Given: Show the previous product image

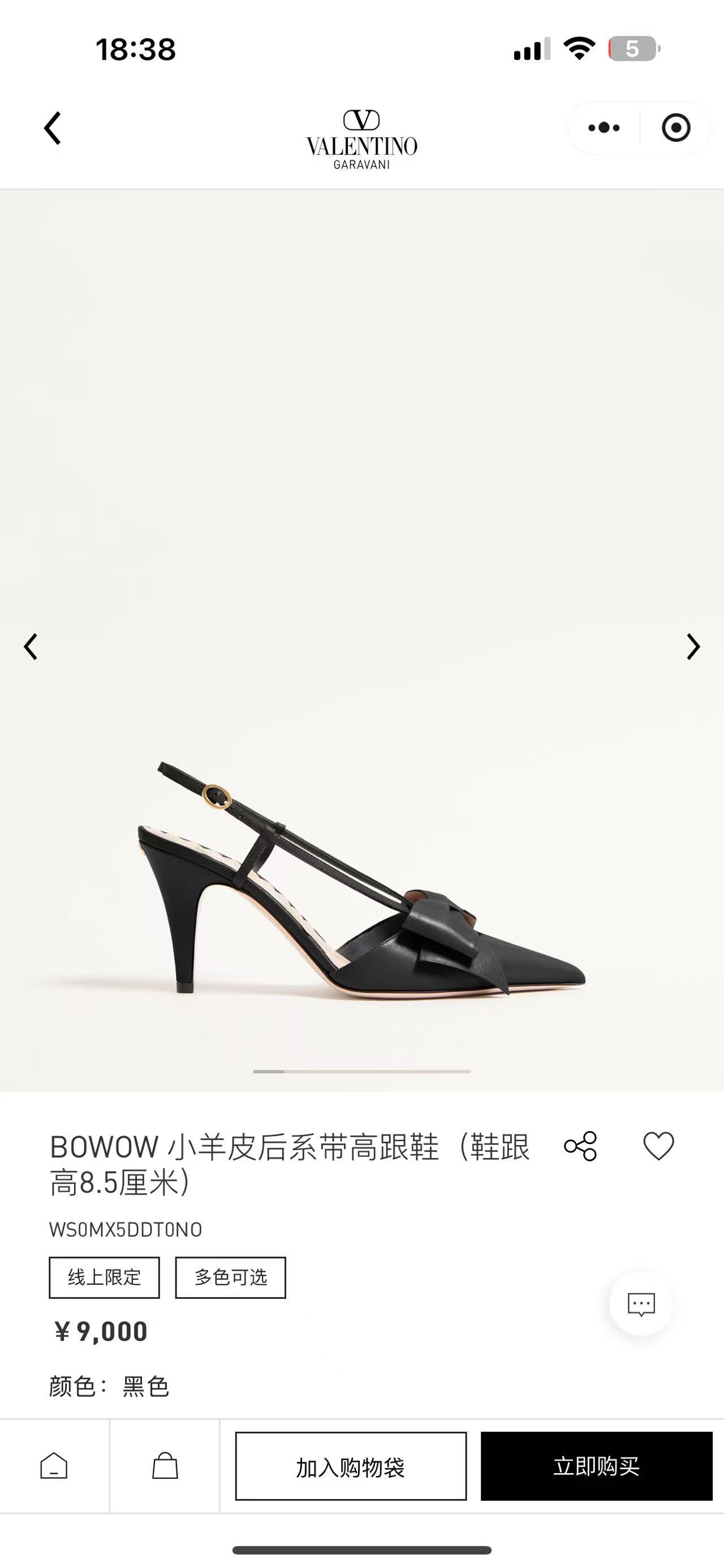Looking at the screenshot, I should (x=31, y=647).
